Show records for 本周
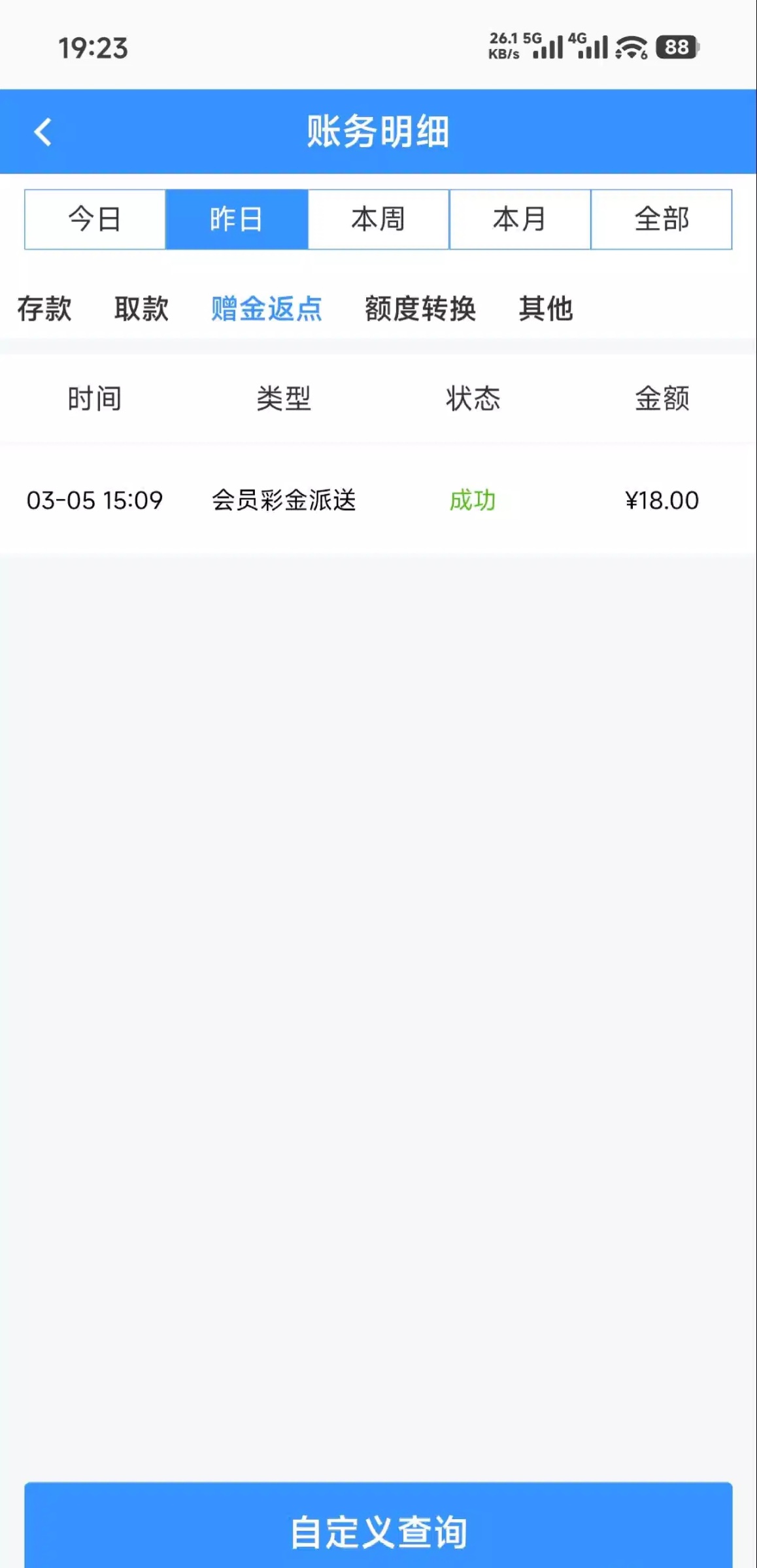Screen dimensions: 757x1568 point(378,220)
